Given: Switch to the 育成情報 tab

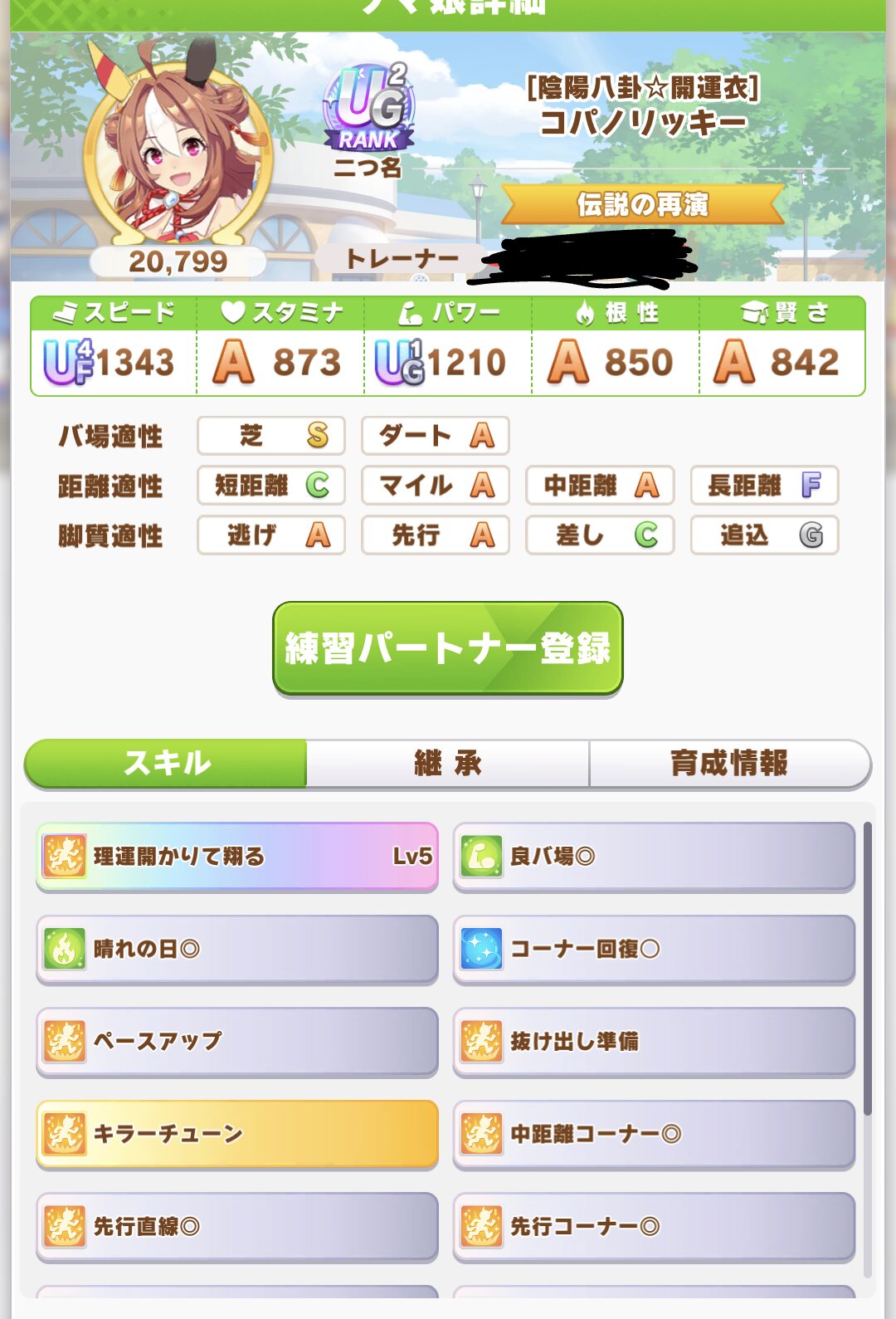Looking at the screenshot, I should 728,763.
